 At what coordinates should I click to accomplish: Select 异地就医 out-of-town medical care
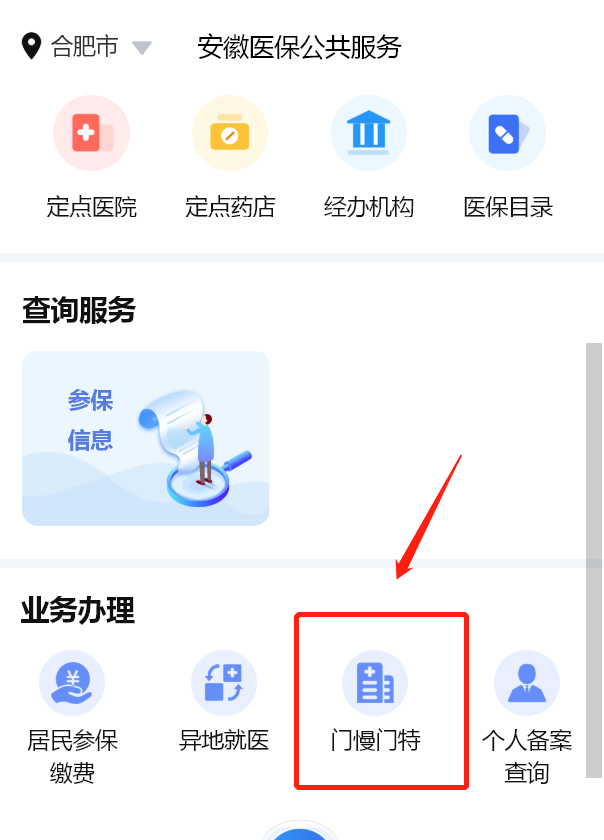click(x=224, y=684)
